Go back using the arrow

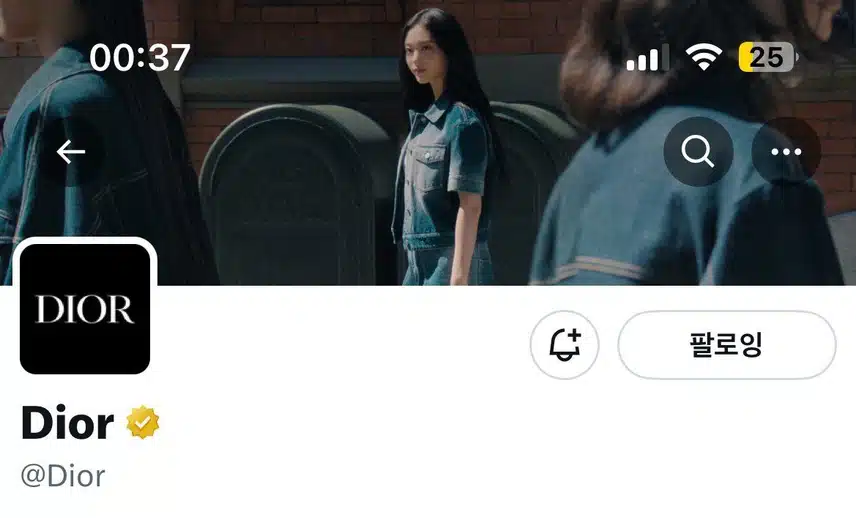coord(71,152)
